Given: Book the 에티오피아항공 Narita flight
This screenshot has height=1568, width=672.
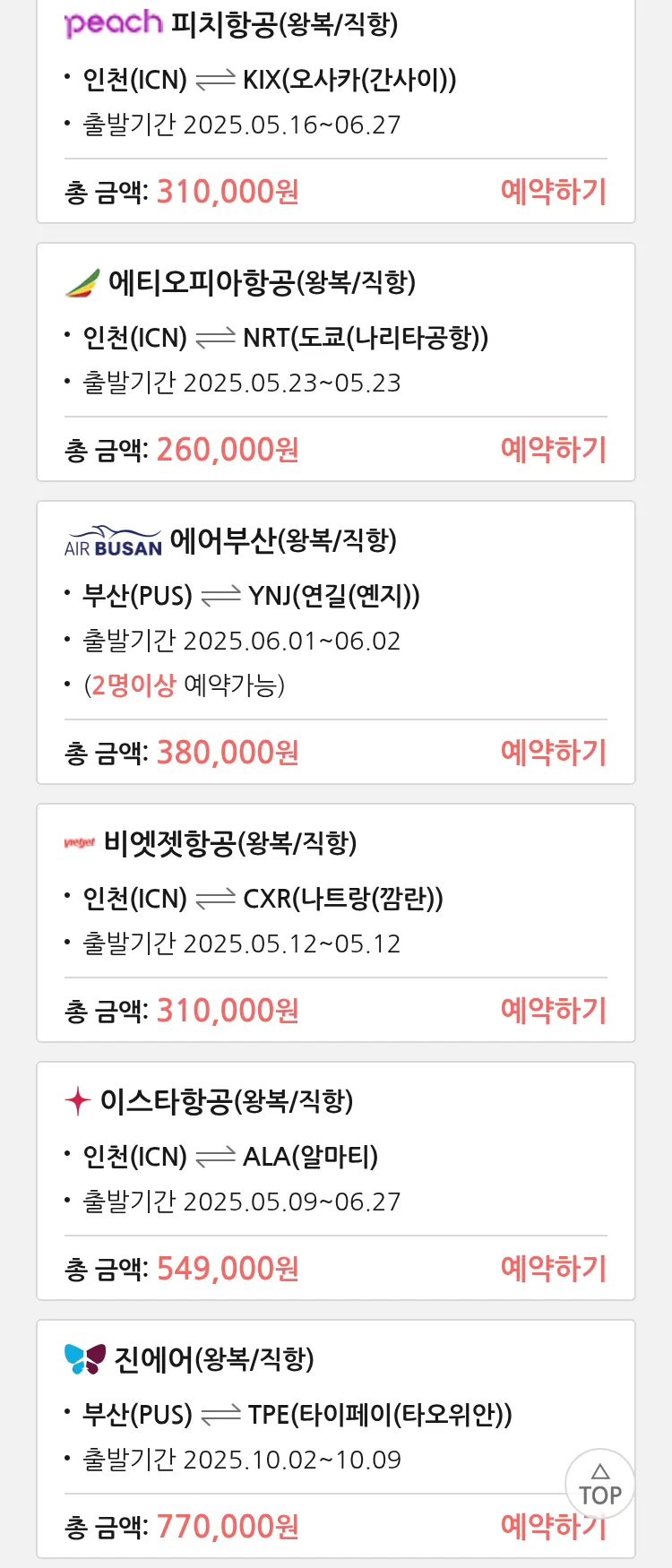Looking at the screenshot, I should (553, 450).
